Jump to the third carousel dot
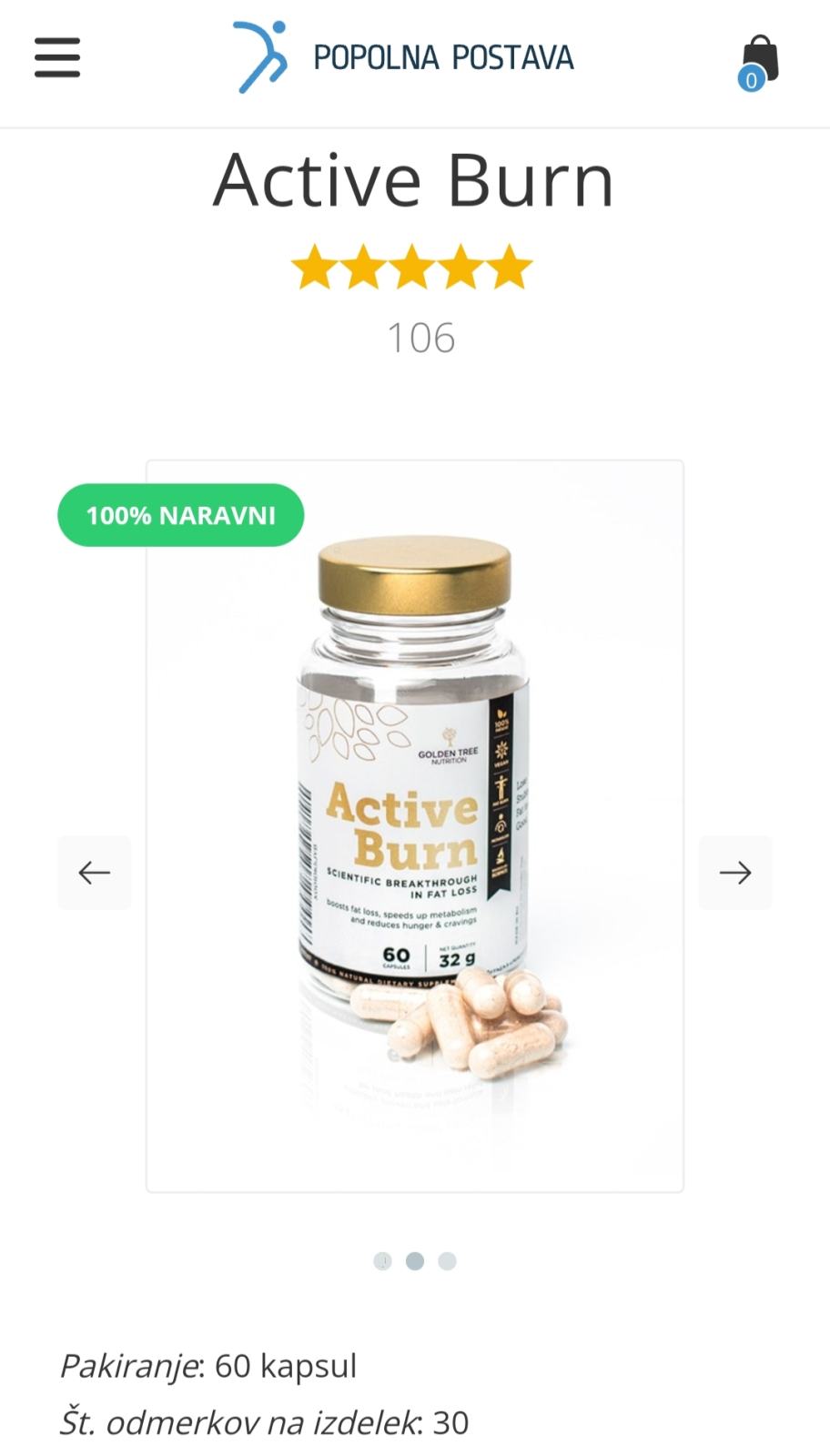The height and width of the screenshot is (1456, 830). pyautogui.click(x=447, y=1261)
